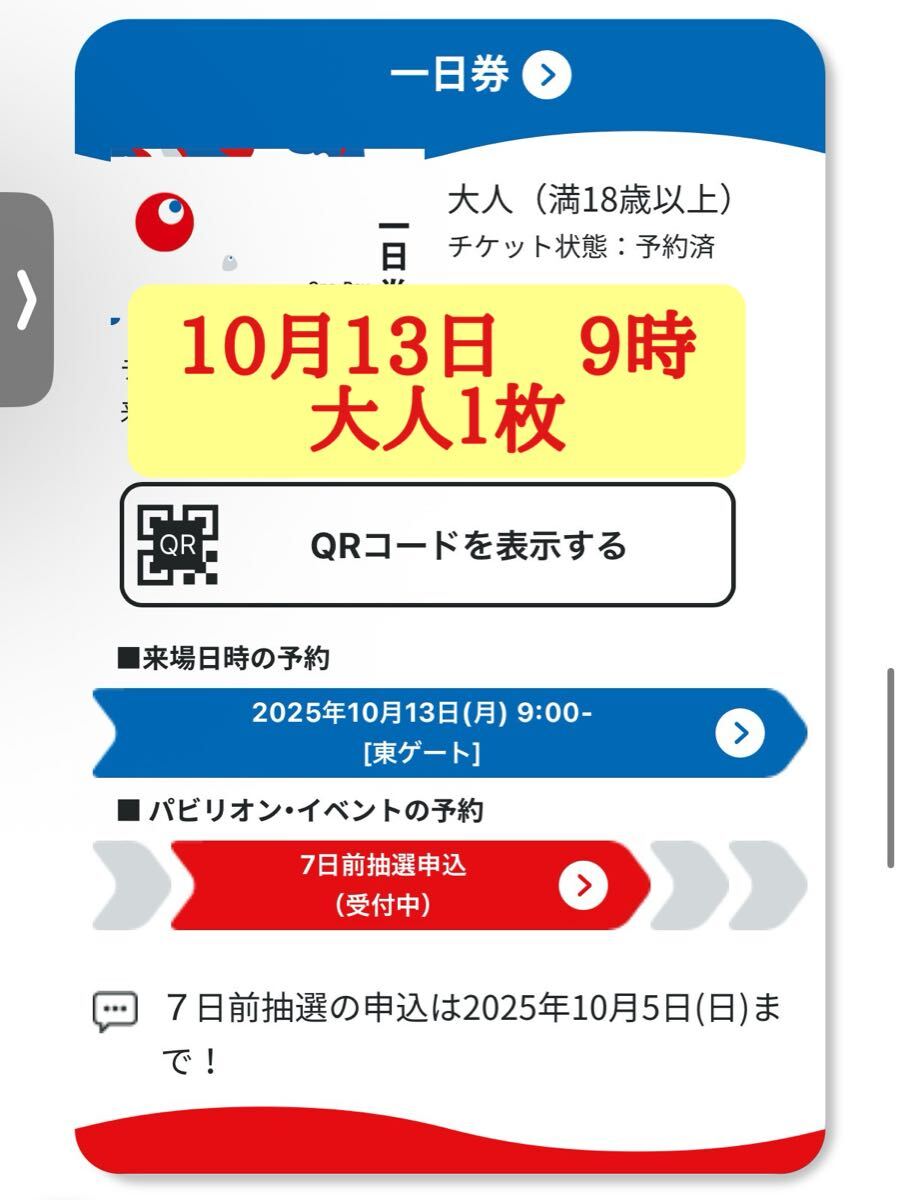Expand the side panel arrow handle
902x1200 pixels.
coord(26,299)
